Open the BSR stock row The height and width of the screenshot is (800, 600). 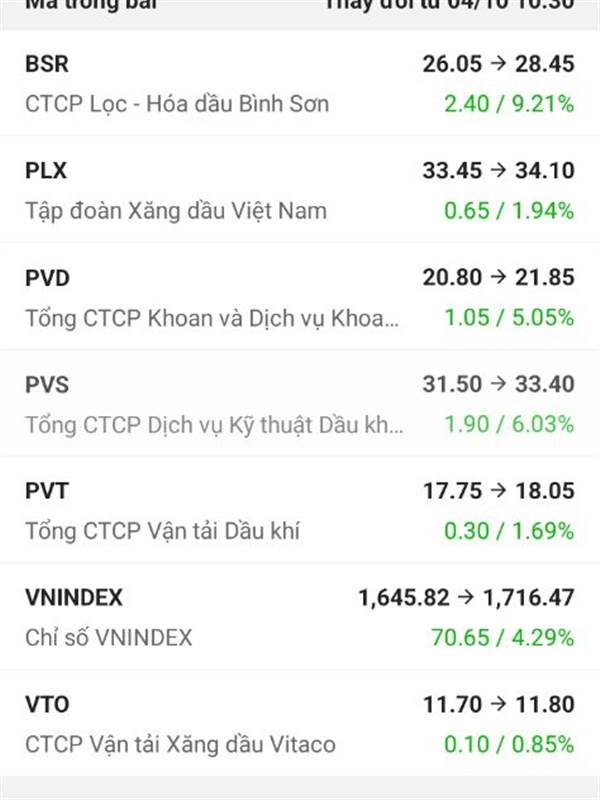(300, 83)
